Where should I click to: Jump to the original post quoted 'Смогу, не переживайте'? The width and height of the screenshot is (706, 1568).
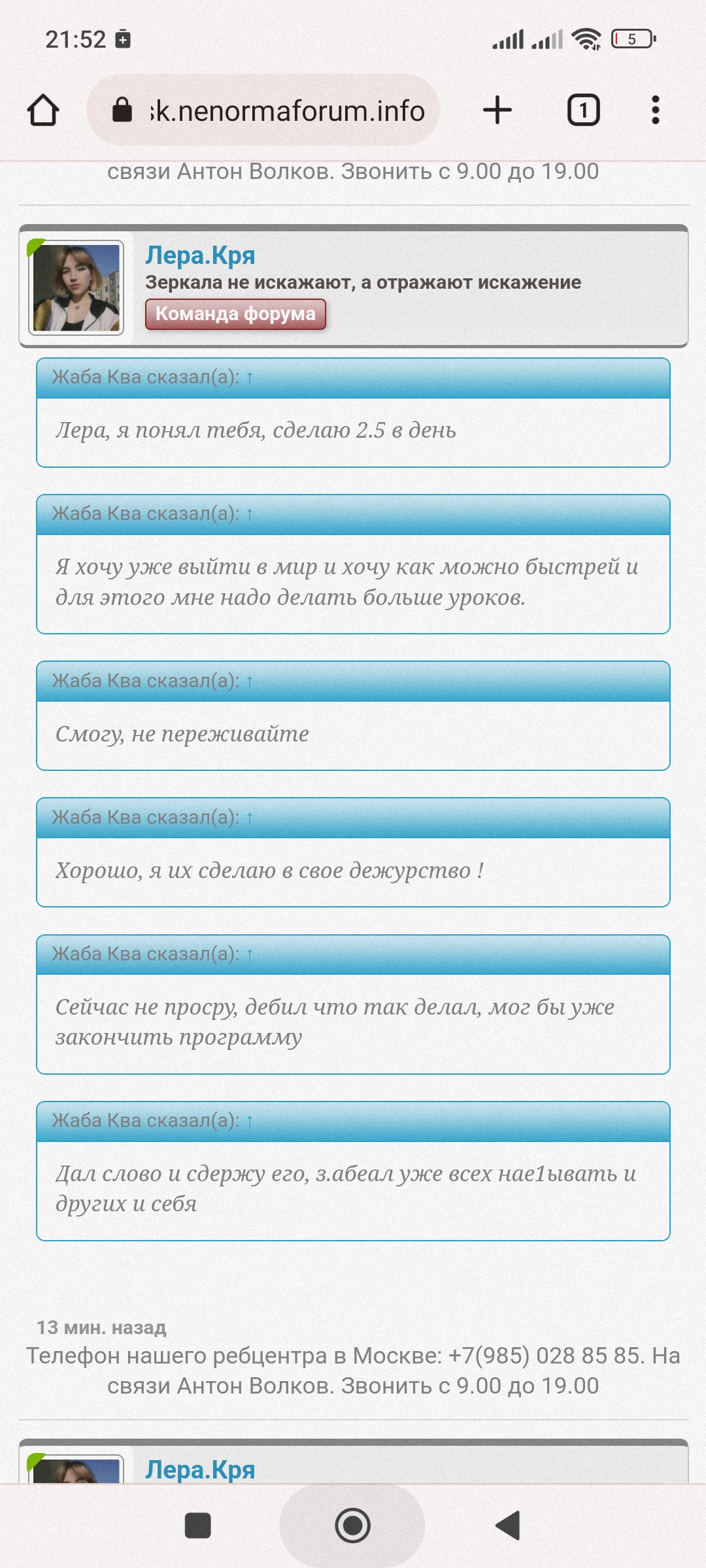click(249, 681)
